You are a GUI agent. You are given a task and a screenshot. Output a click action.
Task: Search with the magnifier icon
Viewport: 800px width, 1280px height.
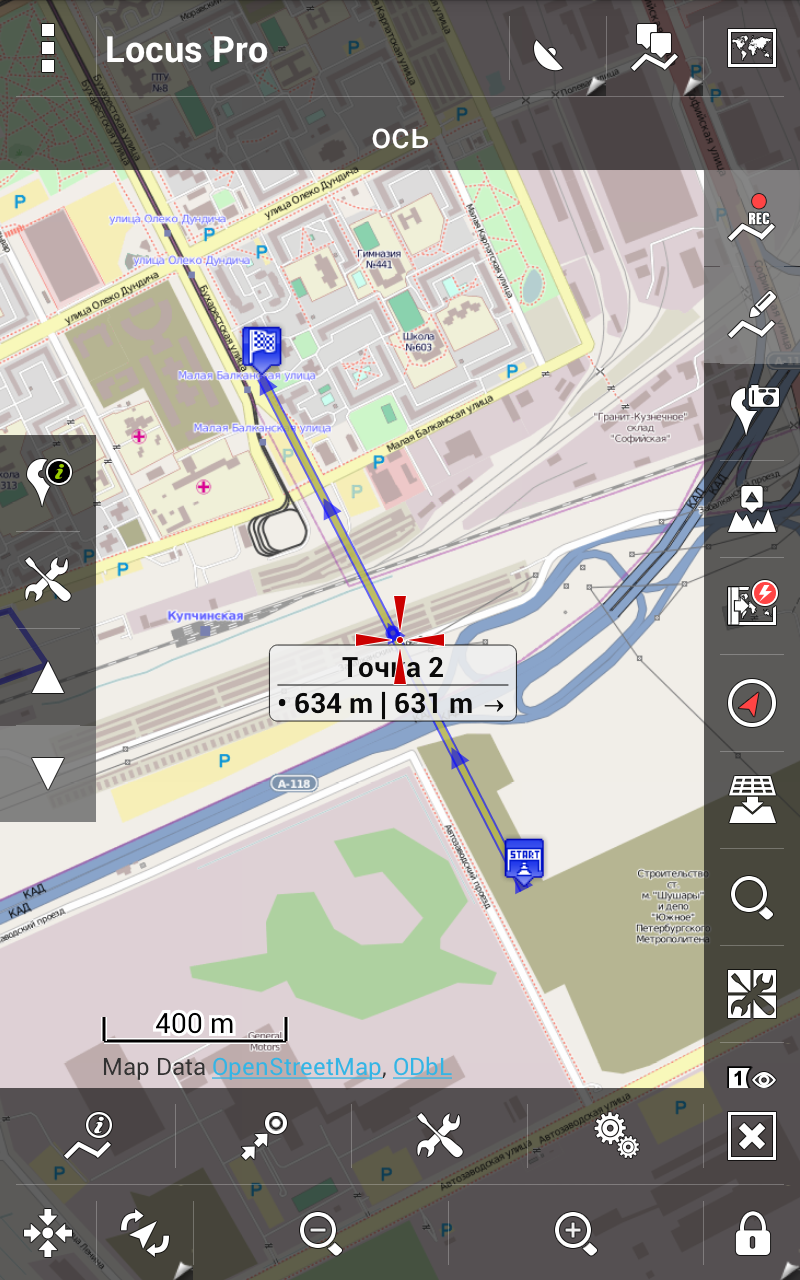752,897
